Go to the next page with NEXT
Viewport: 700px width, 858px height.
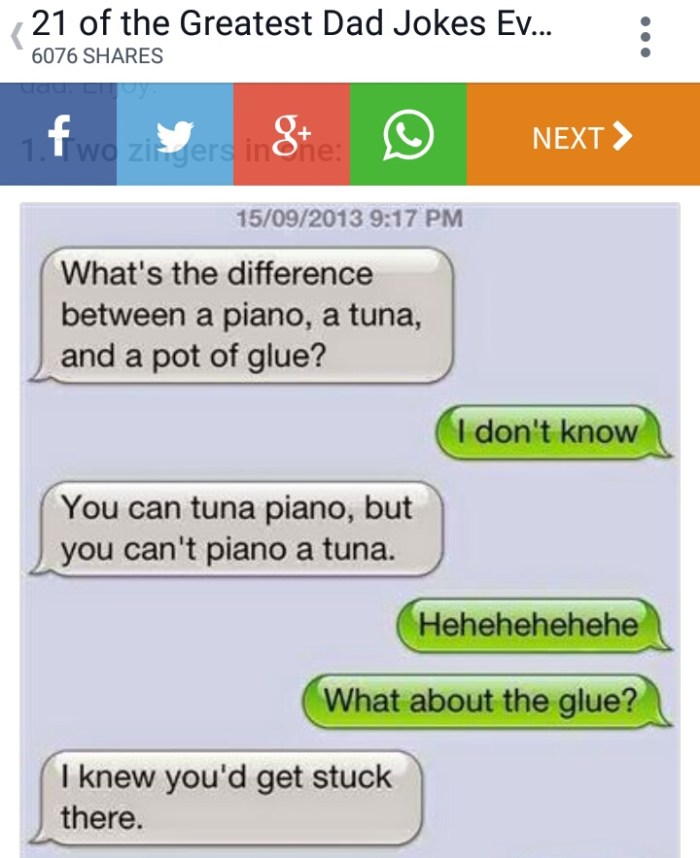583,135
